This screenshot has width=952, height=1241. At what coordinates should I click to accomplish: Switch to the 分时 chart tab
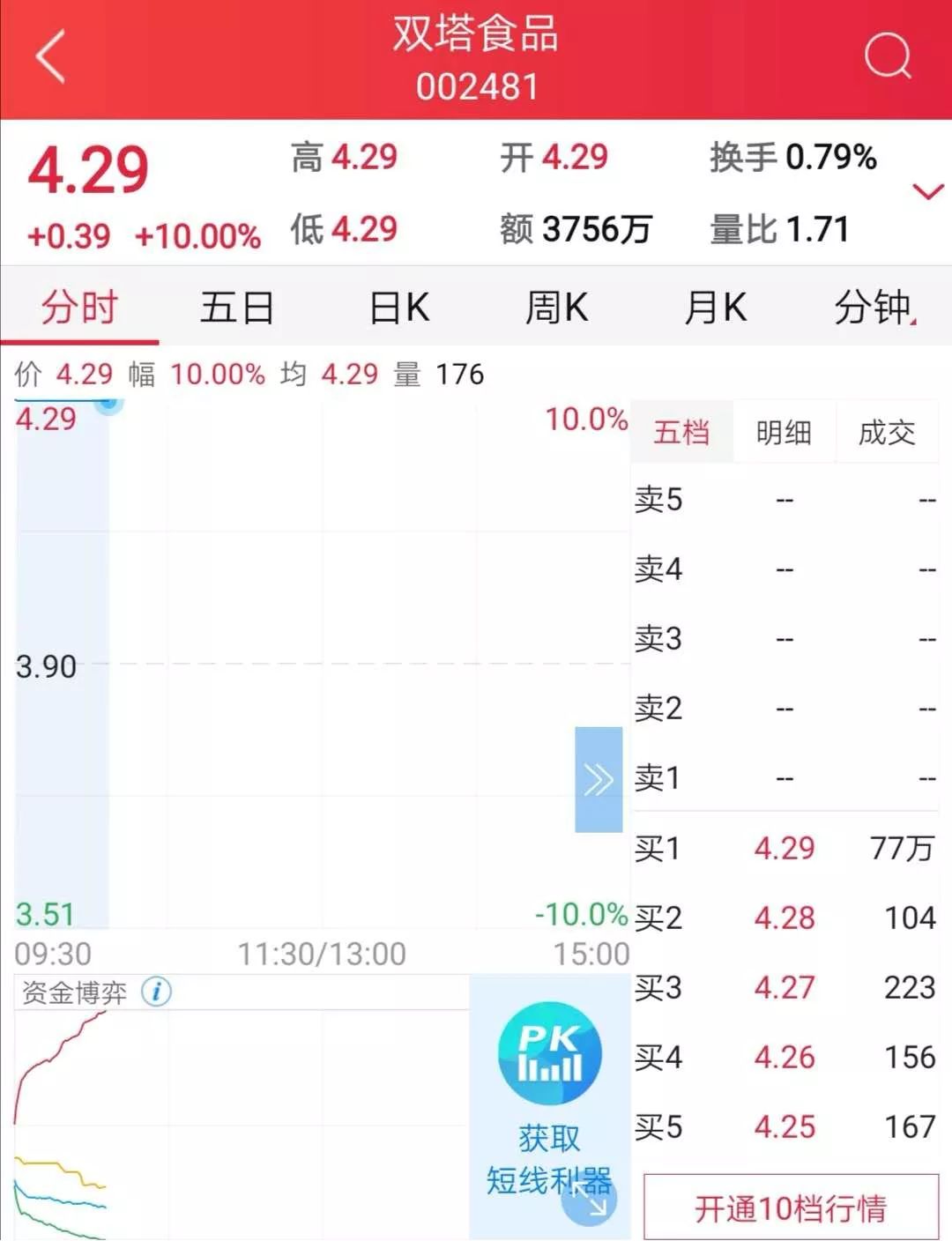point(79,308)
